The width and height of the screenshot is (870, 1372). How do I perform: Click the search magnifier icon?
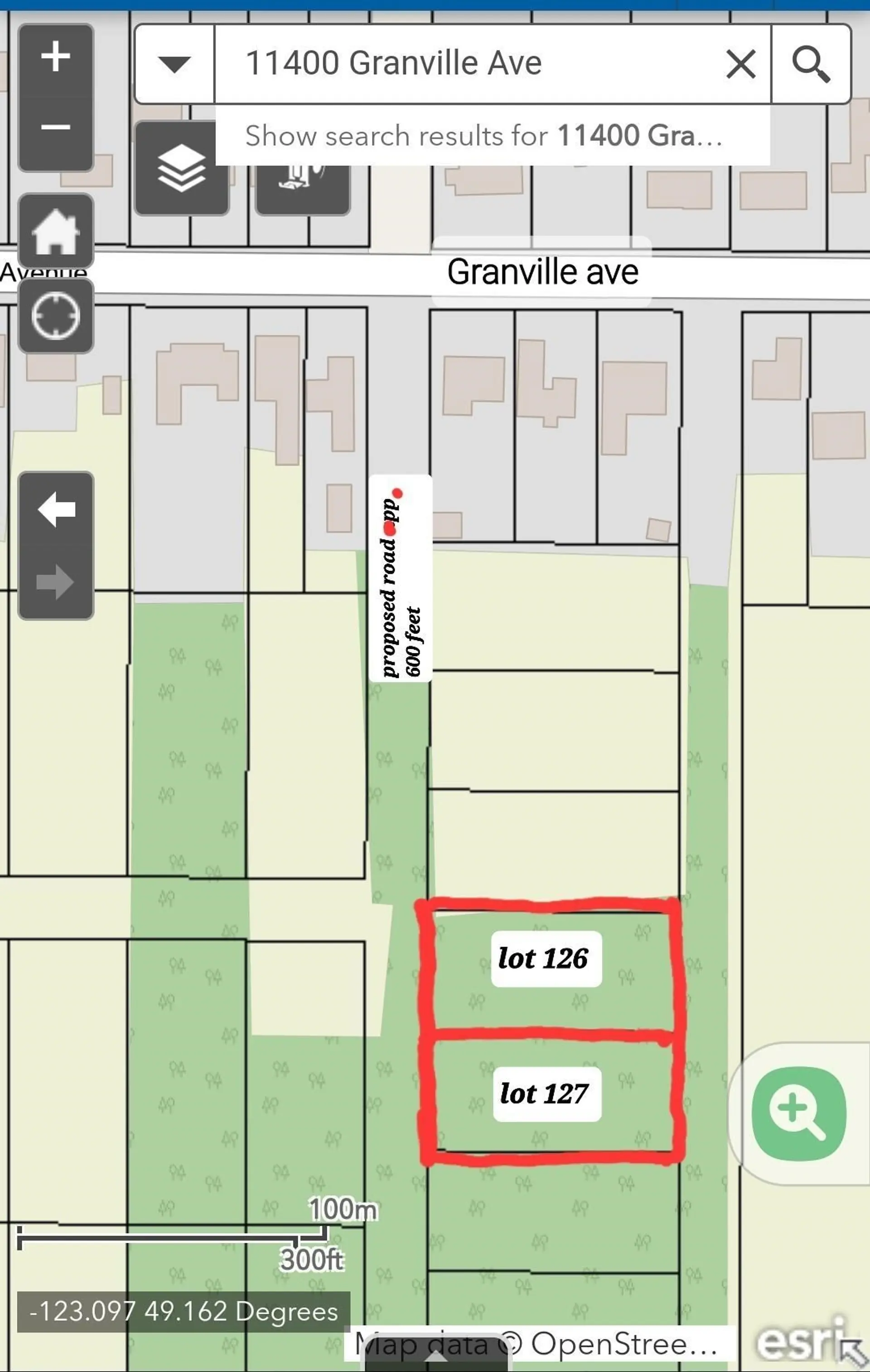coord(810,64)
